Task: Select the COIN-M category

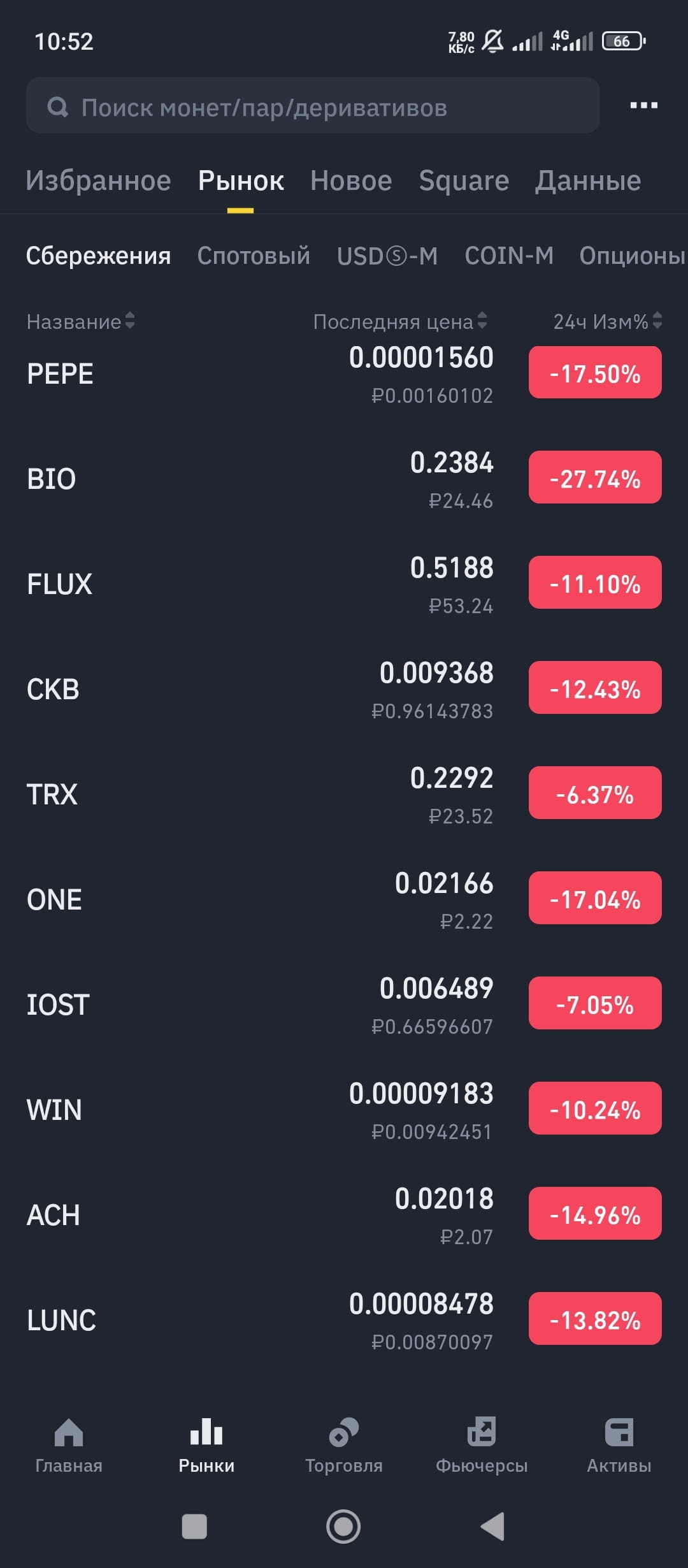Action: [509, 256]
